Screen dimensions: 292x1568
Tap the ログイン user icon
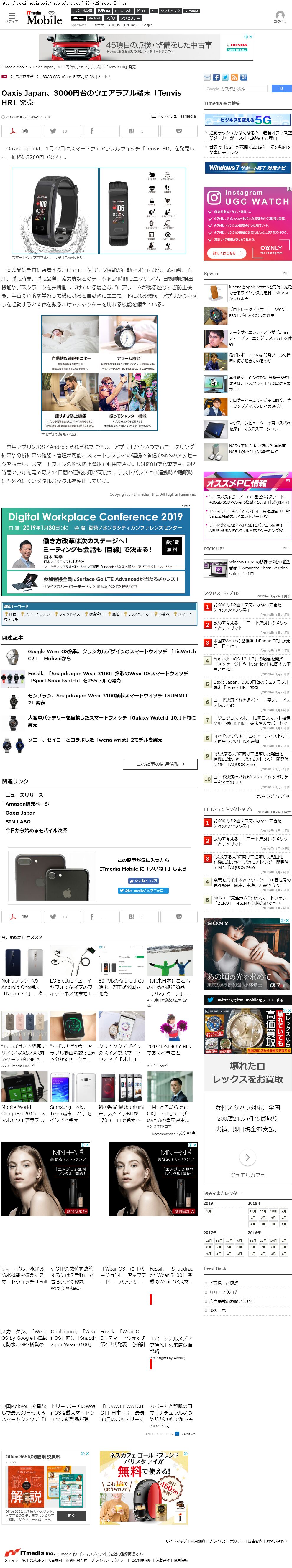point(280,16)
